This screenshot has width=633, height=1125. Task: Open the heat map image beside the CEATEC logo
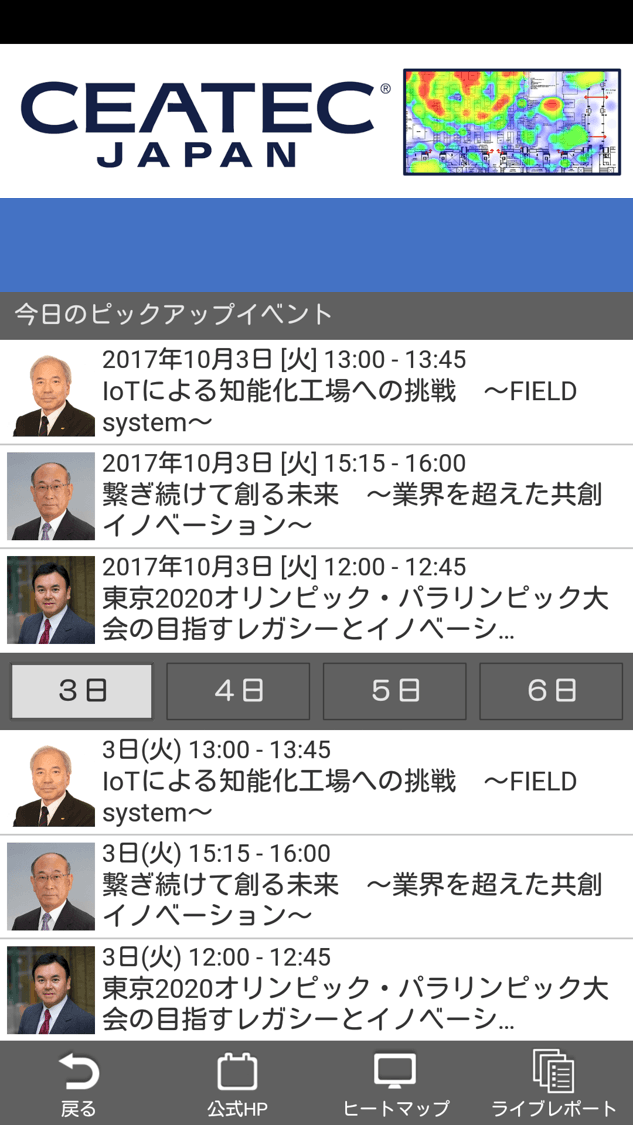pos(511,122)
